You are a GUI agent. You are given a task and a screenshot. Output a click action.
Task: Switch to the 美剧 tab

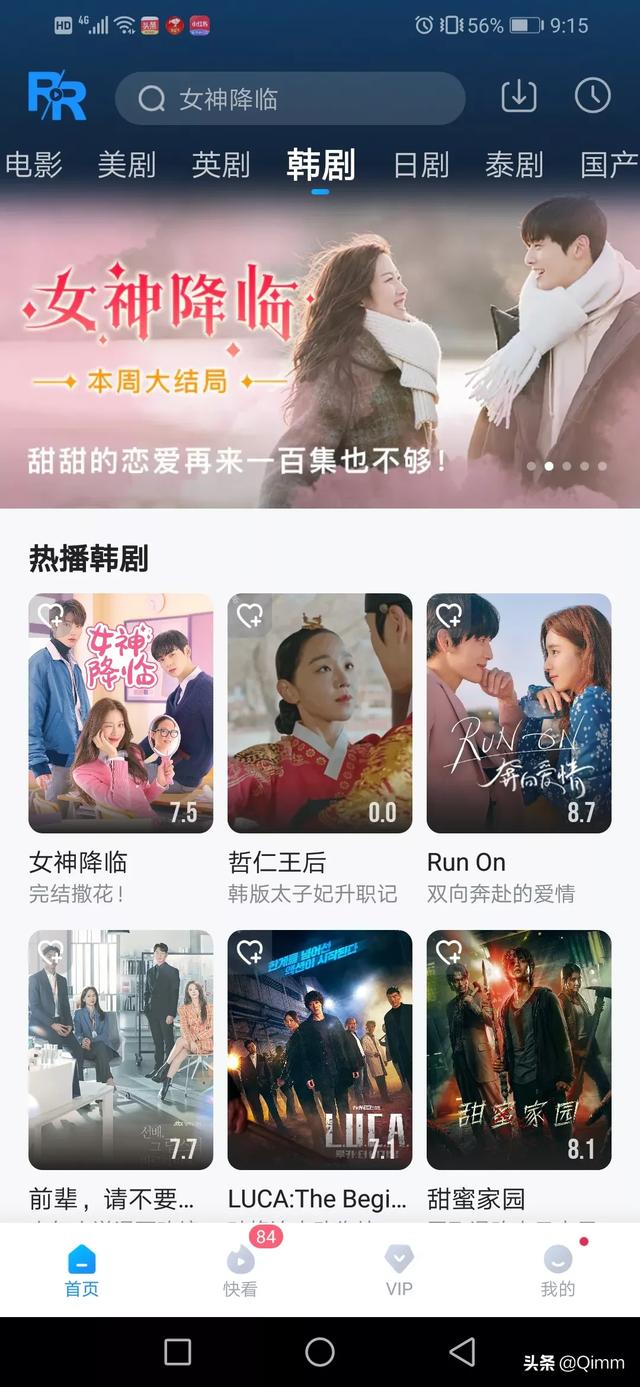coord(127,164)
